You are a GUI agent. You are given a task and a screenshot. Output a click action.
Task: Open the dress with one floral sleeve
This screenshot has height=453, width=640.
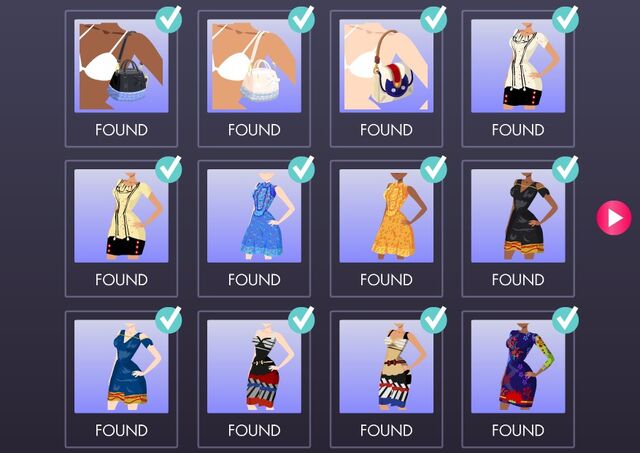click(x=517, y=367)
